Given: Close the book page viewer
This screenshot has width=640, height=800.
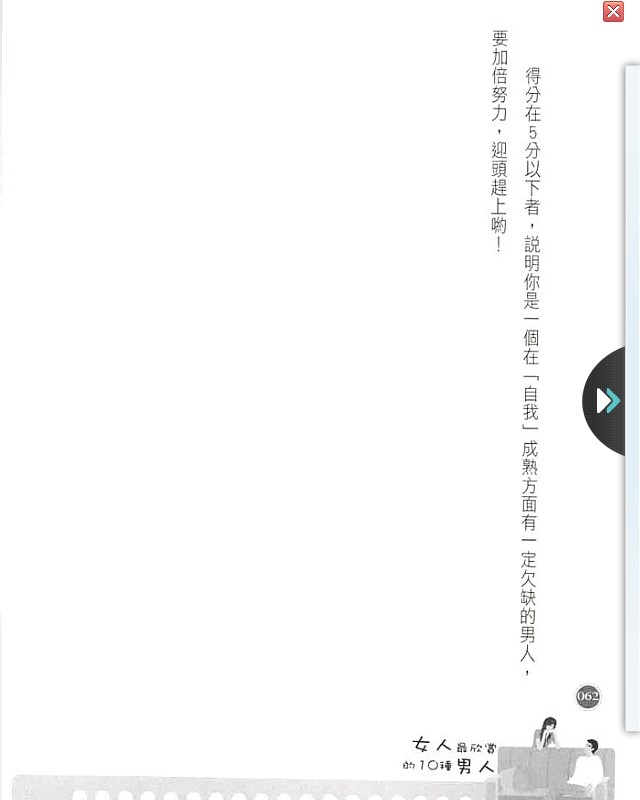Looking at the screenshot, I should 613,12.
